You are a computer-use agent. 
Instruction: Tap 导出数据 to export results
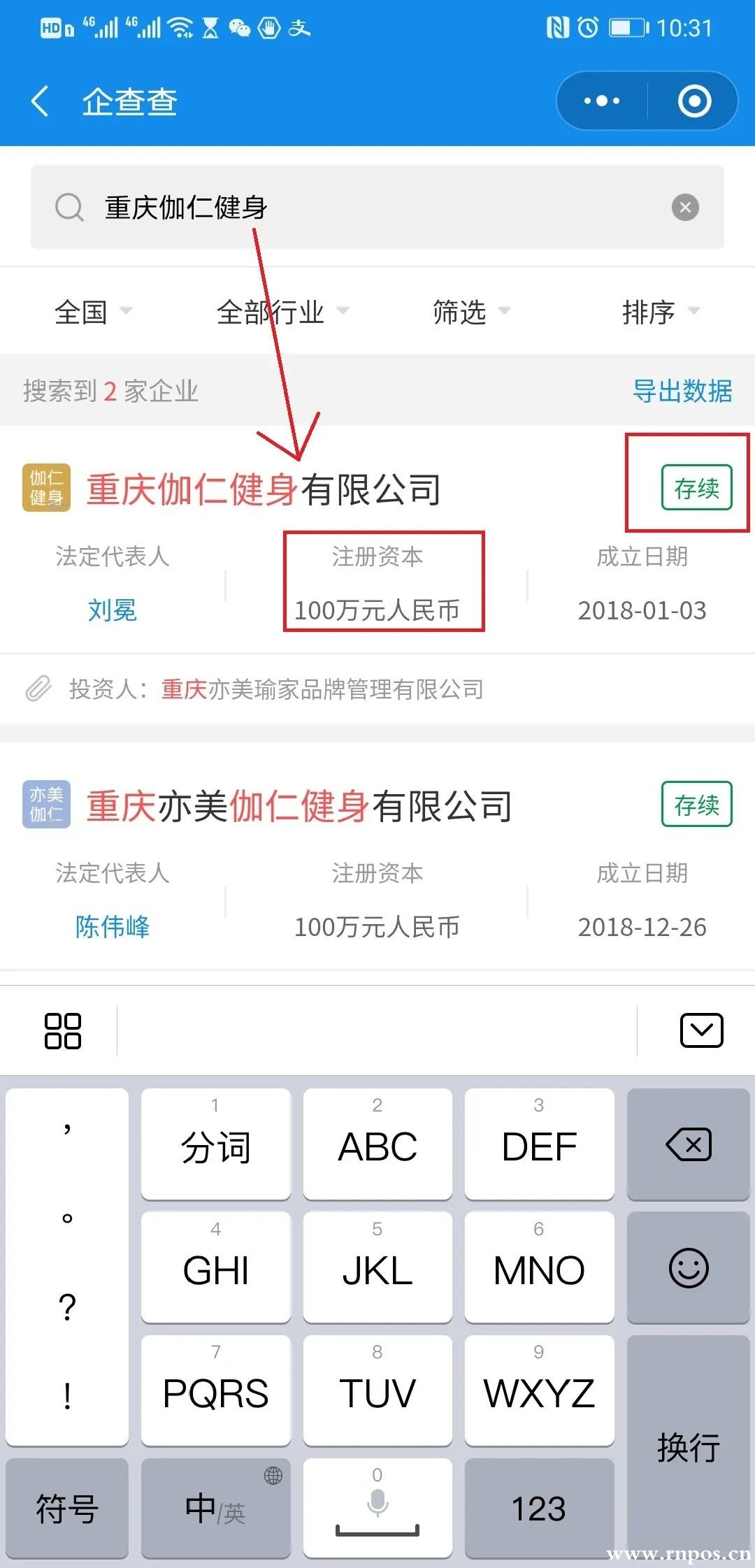682,391
